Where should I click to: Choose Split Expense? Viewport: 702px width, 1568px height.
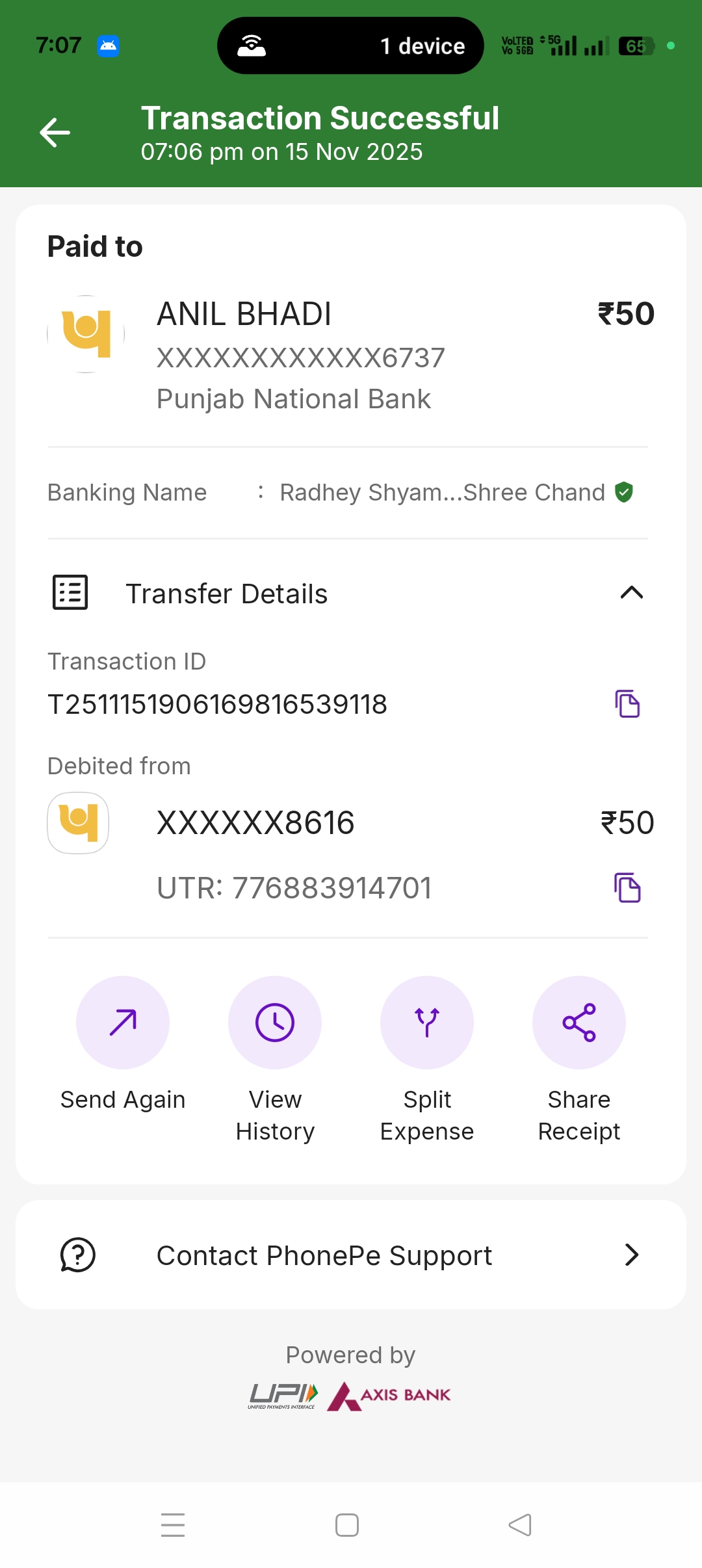(427, 1023)
